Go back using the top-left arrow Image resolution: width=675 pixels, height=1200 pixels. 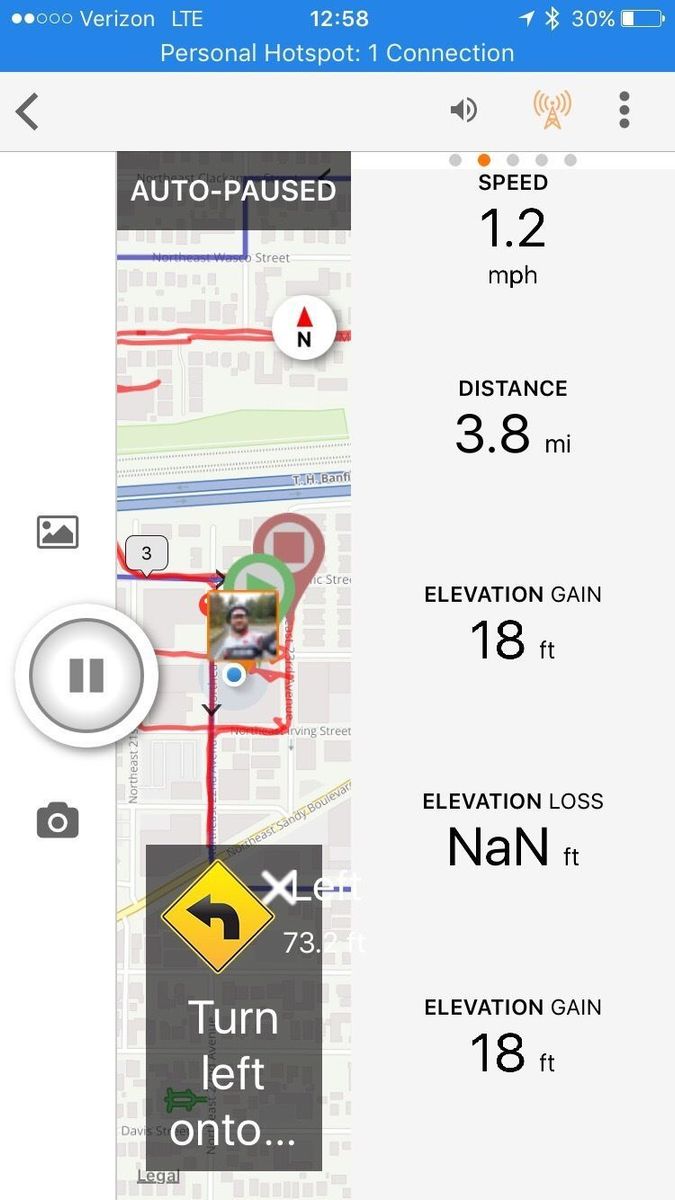[x=28, y=111]
